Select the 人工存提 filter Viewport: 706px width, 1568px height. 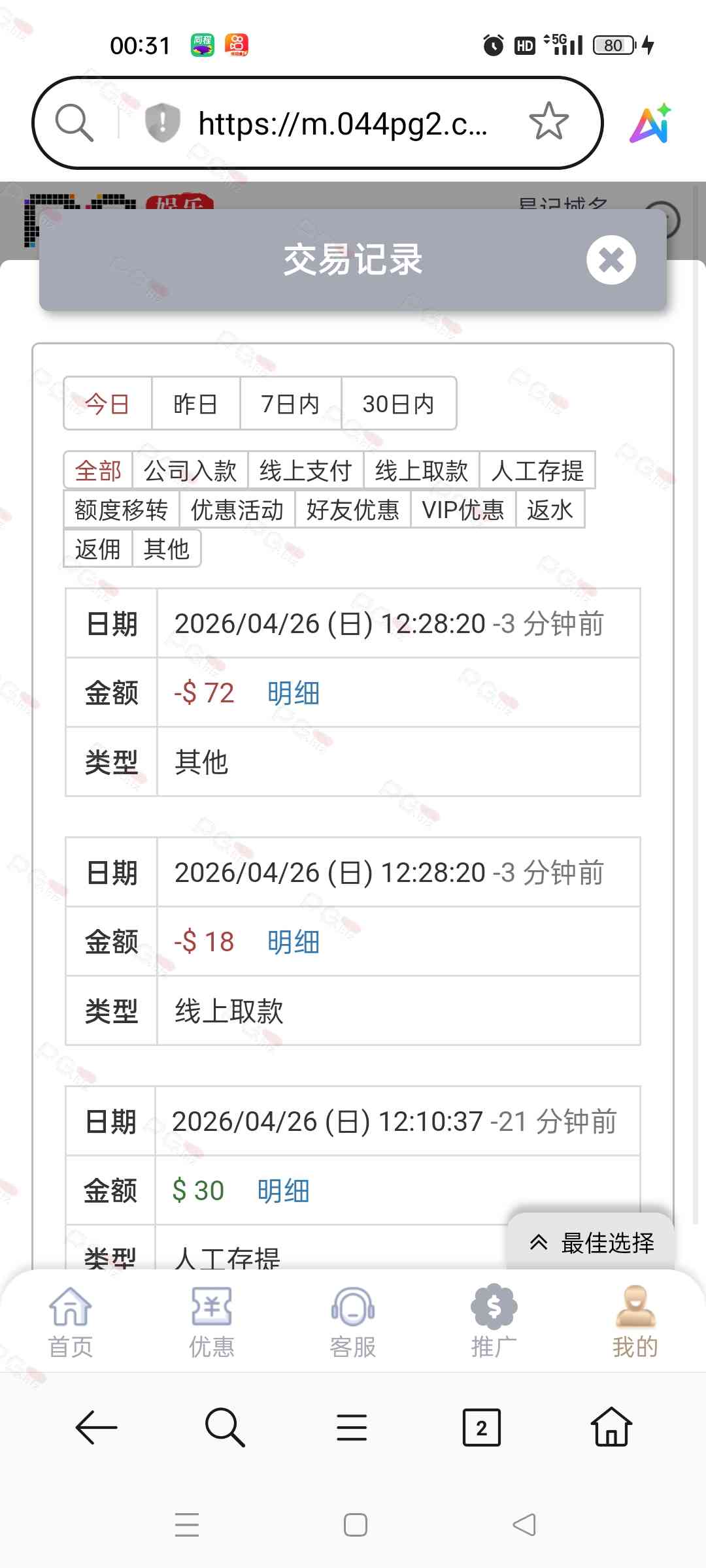tap(537, 470)
